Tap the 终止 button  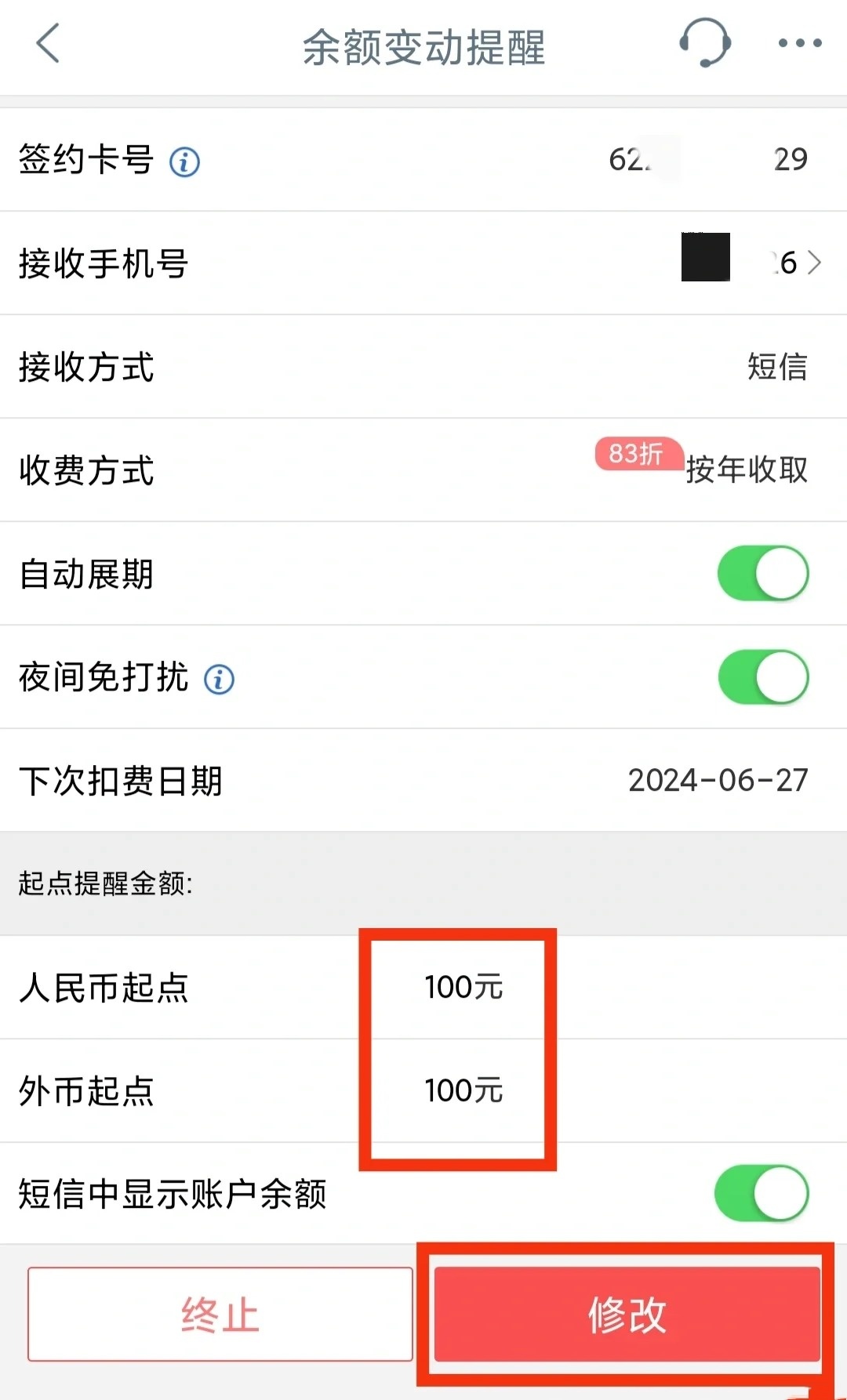[x=220, y=1314]
